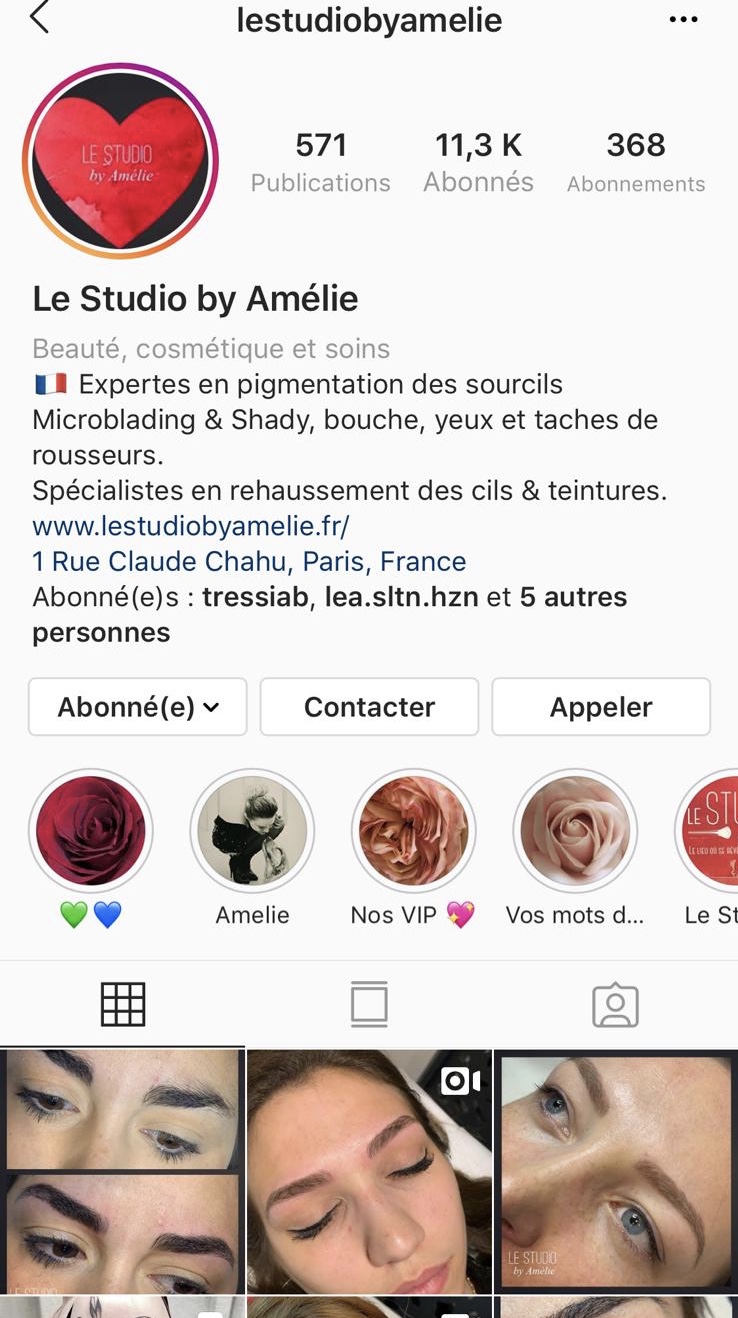Open the three-dot options menu

(x=683, y=20)
